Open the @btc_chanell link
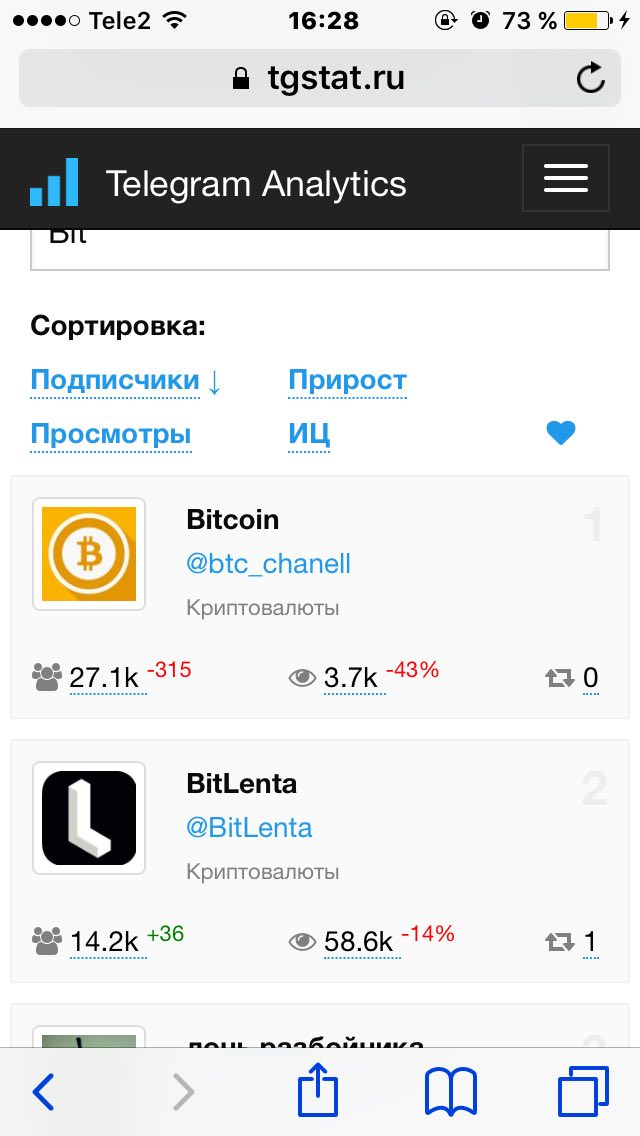Image resolution: width=640 pixels, height=1136 pixels. point(268,564)
